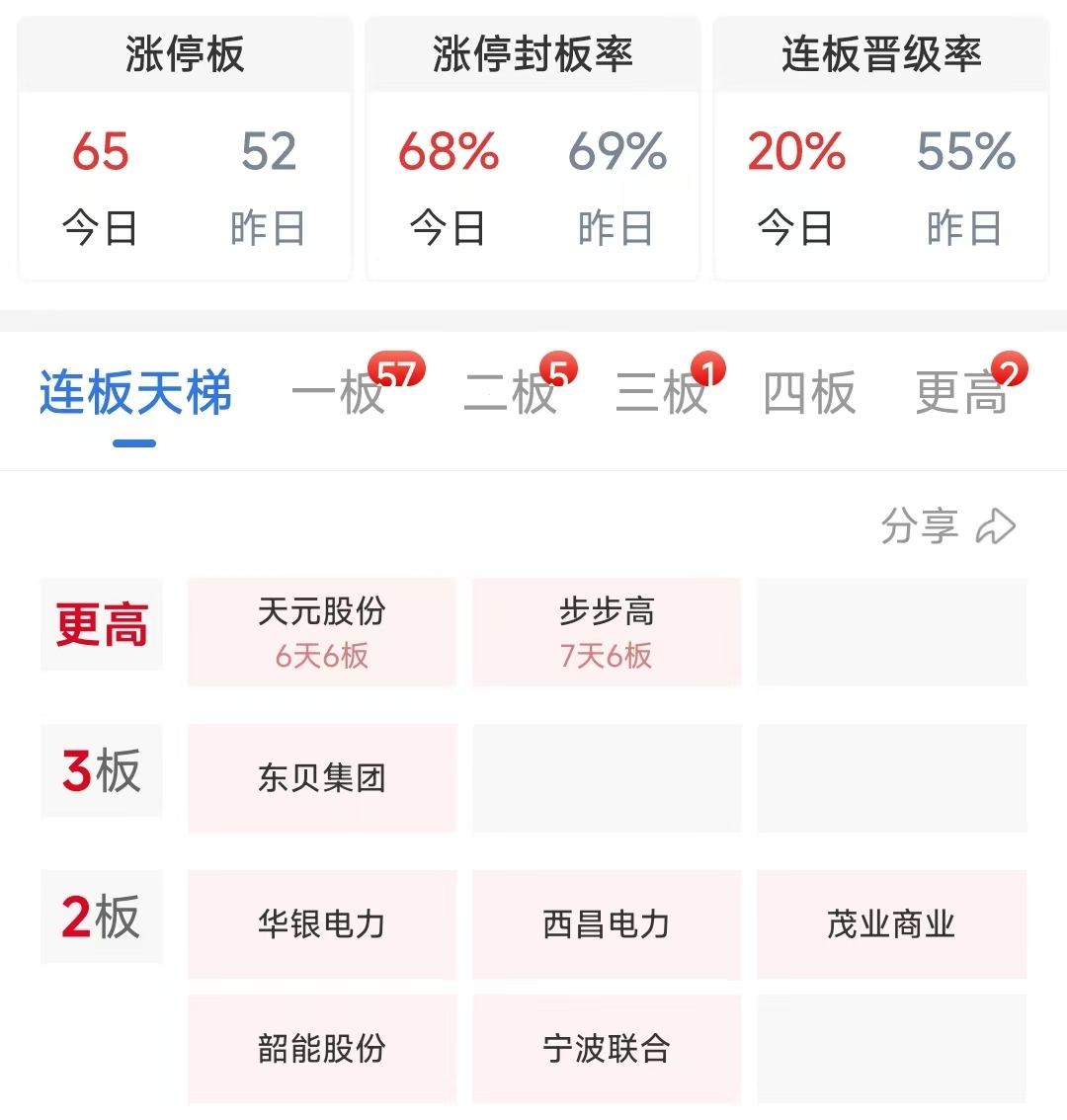Open the 涨停封板率 stats card
This screenshot has height=1120, width=1067.
click(533, 148)
